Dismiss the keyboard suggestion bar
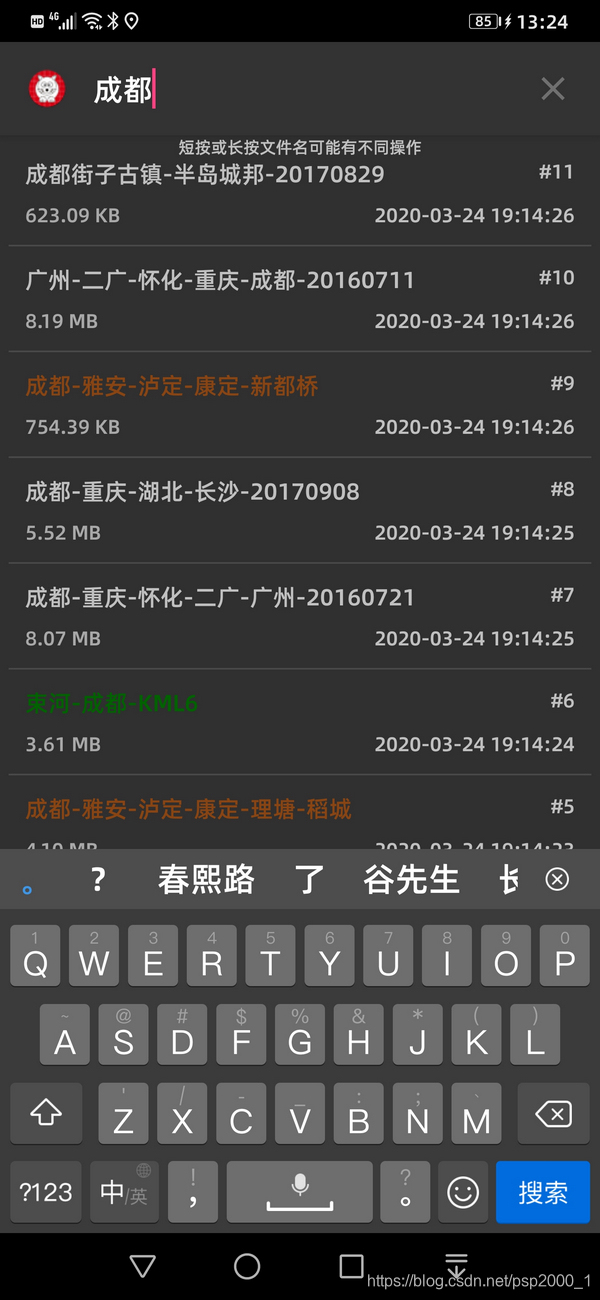The width and height of the screenshot is (600, 1300). click(x=557, y=880)
